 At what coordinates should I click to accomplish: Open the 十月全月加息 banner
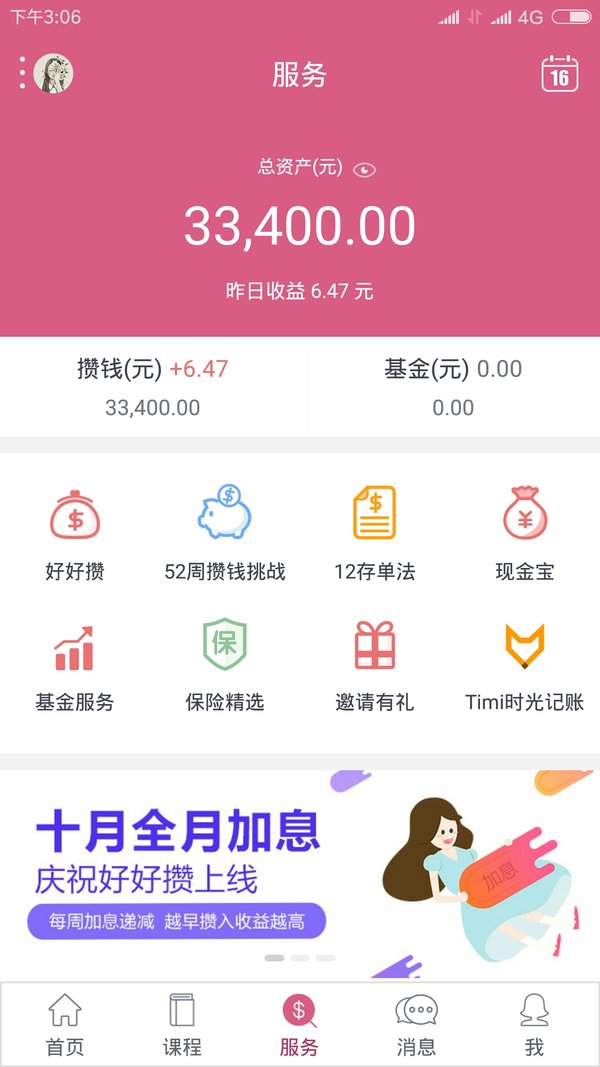pos(300,875)
